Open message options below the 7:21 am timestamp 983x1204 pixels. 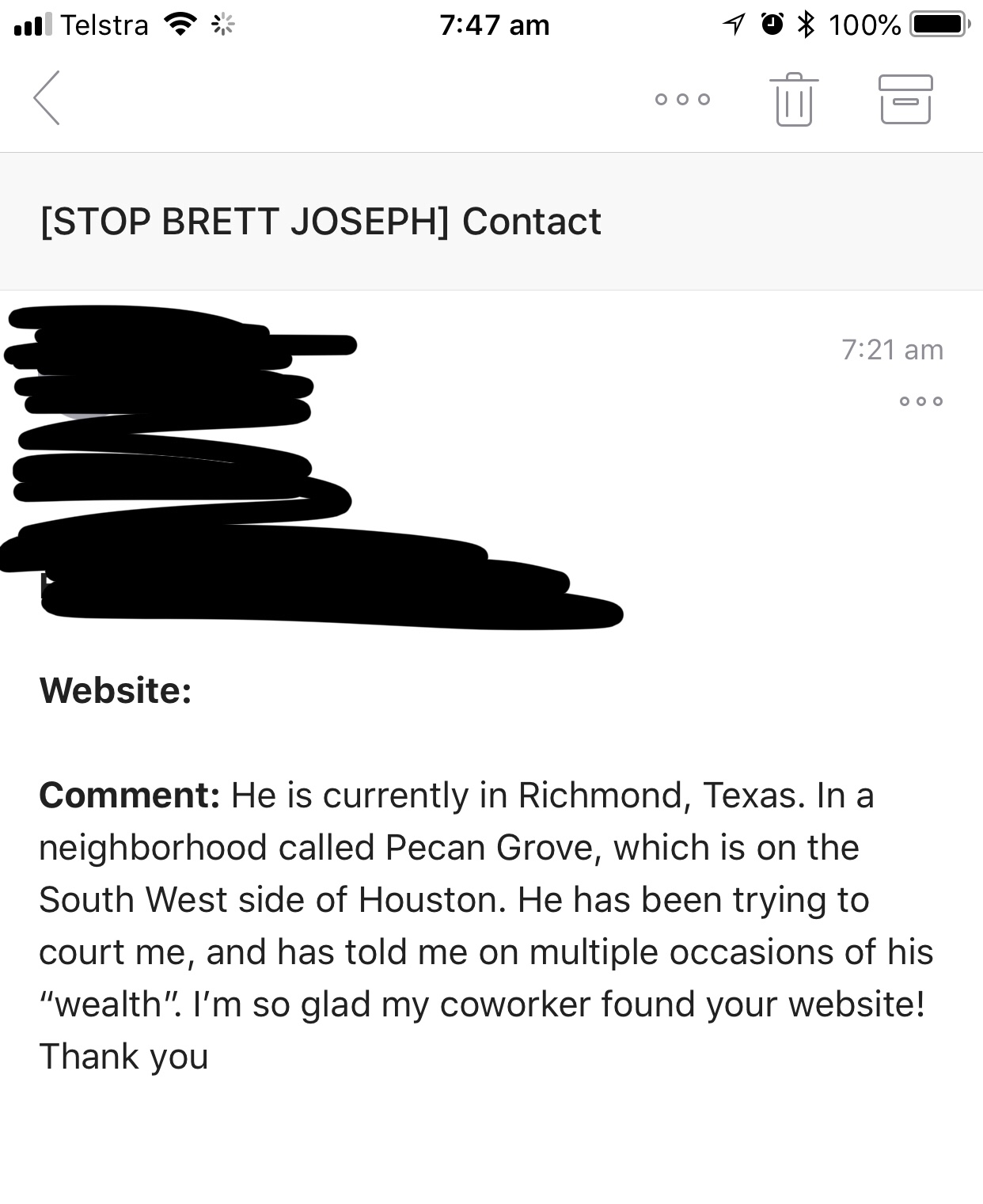click(x=920, y=401)
